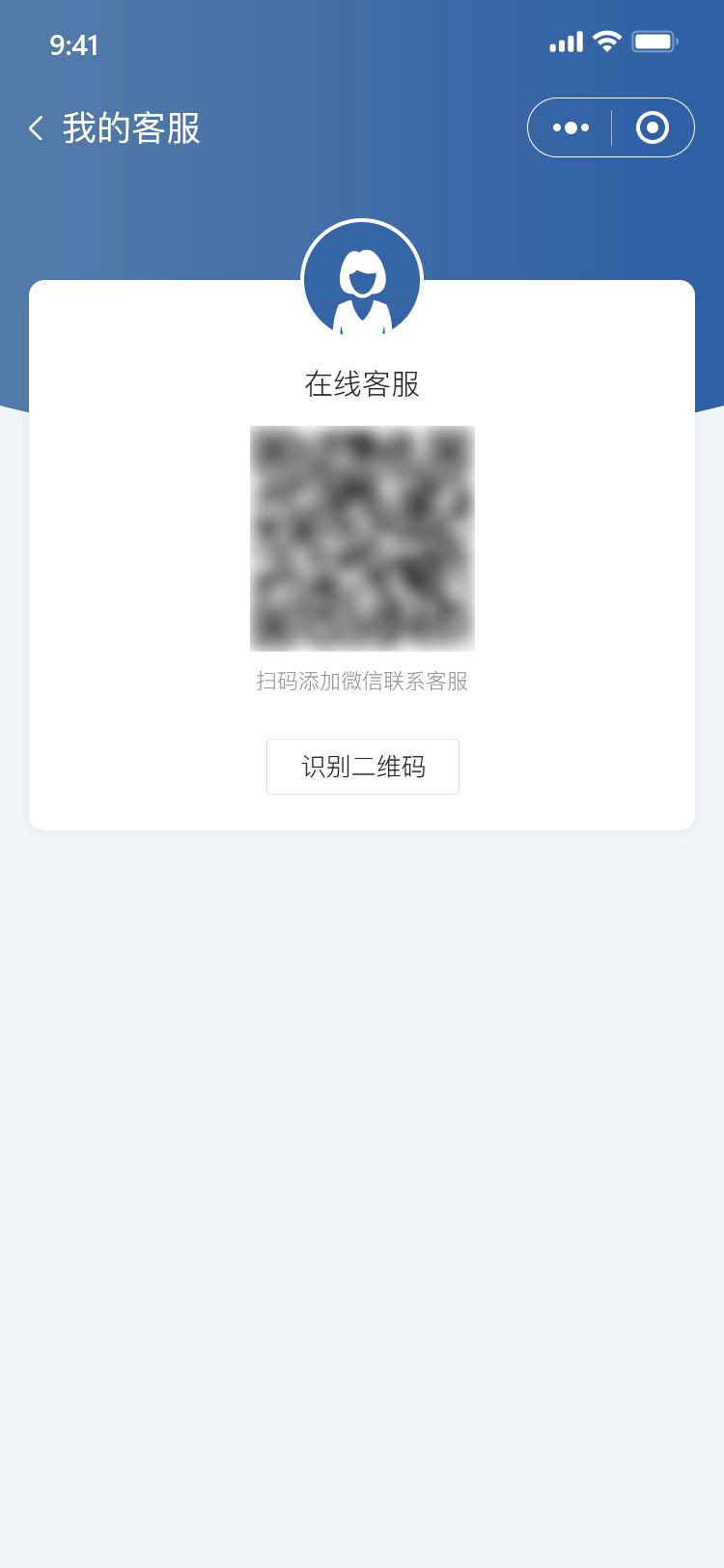Go back from 我的客服 page

click(37, 128)
